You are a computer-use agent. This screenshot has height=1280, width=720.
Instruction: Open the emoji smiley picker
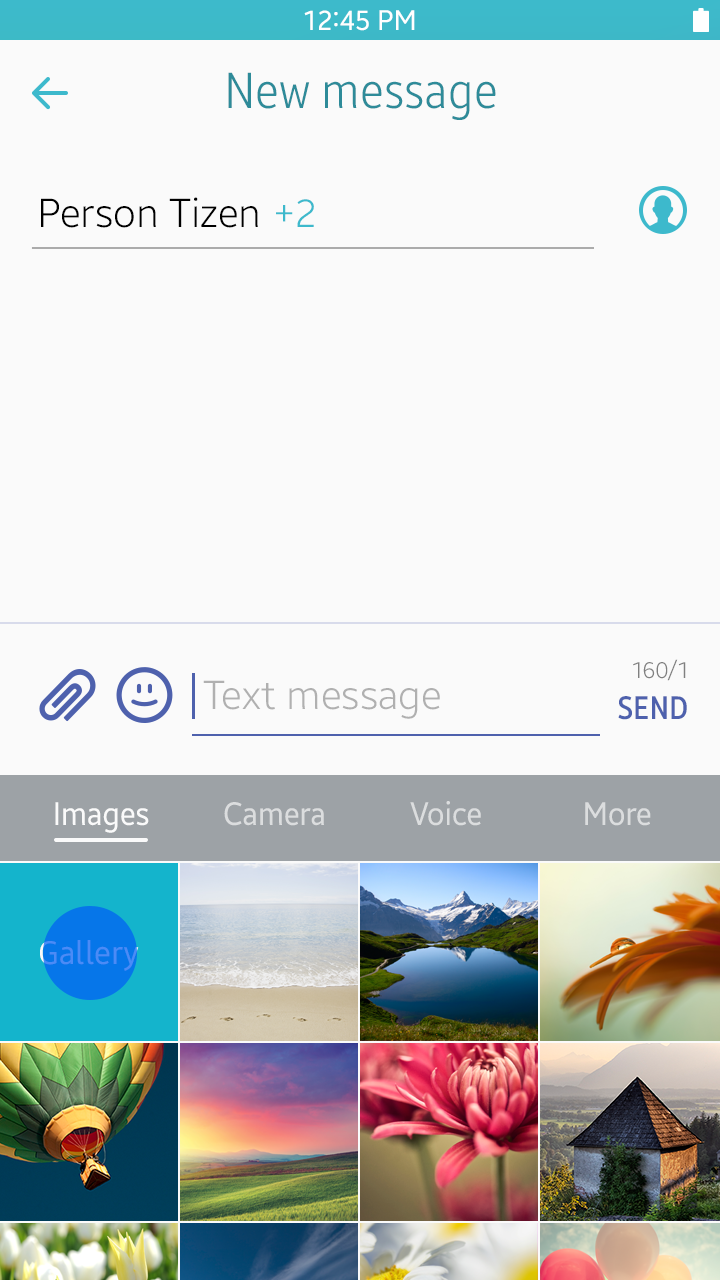point(145,695)
